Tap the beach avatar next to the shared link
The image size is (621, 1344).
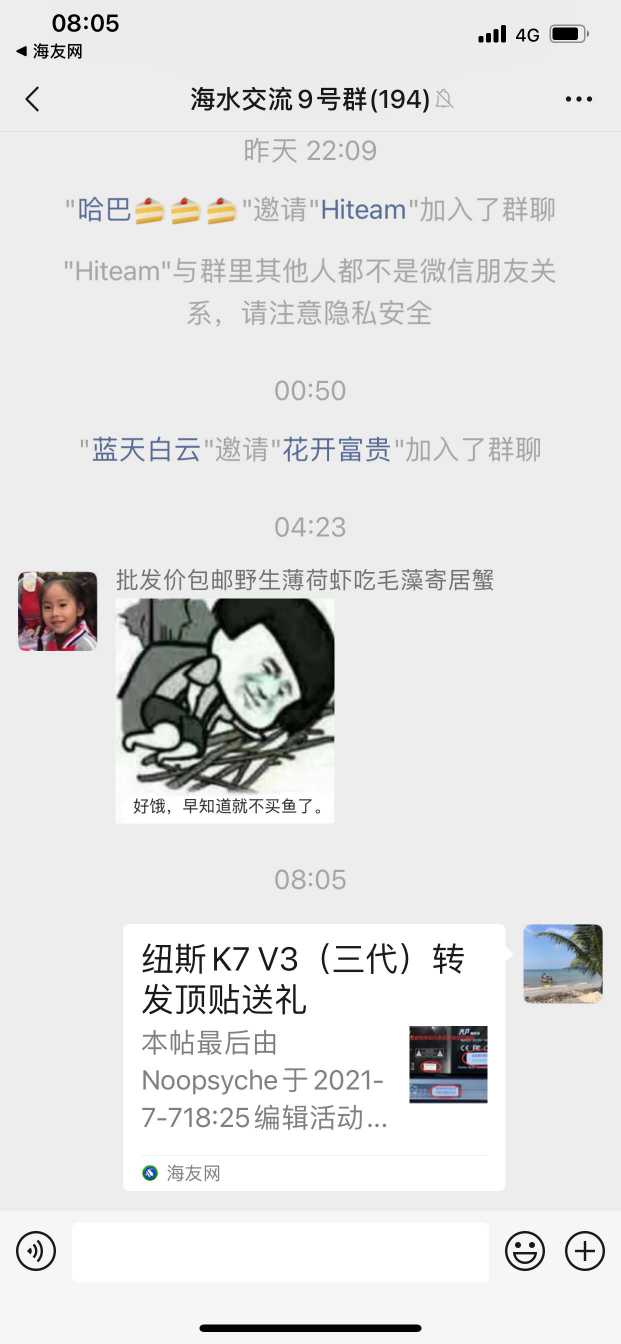563,963
